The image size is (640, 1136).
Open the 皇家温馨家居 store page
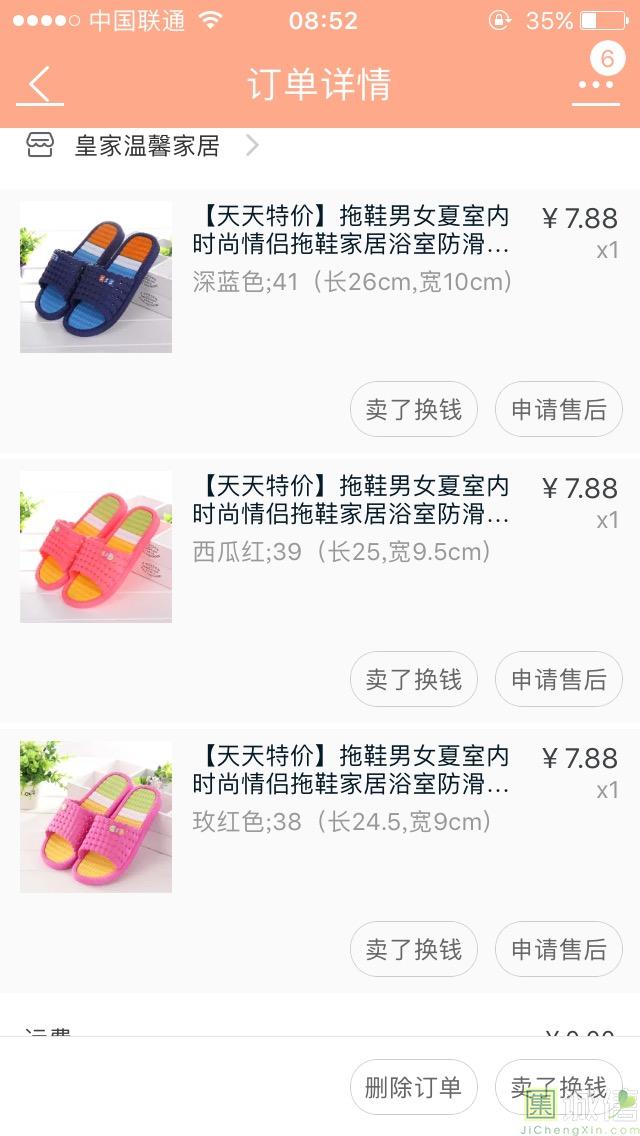tap(146, 146)
